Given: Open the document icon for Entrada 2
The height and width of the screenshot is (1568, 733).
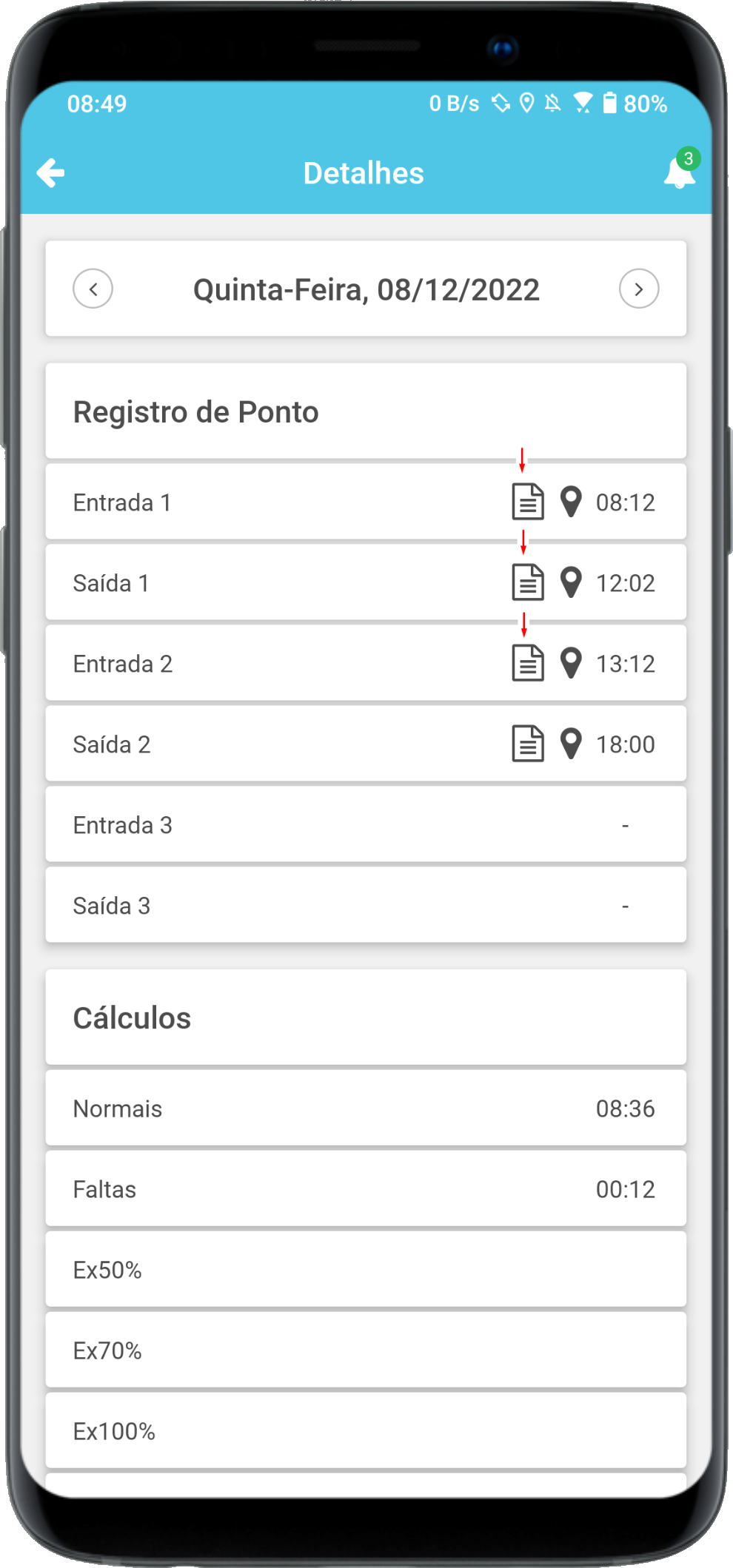Looking at the screenshot, I should (x=528, y=664).
